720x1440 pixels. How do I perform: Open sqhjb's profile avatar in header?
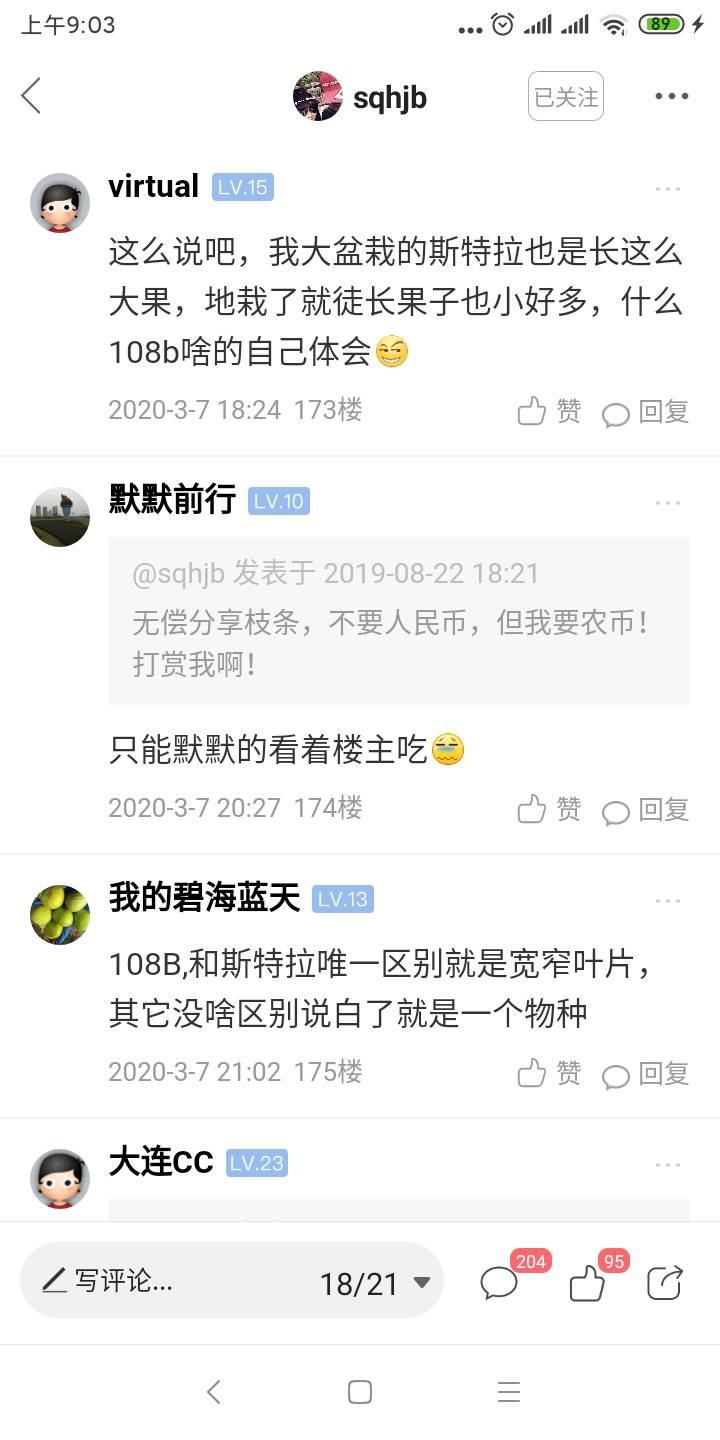(318, 96)
